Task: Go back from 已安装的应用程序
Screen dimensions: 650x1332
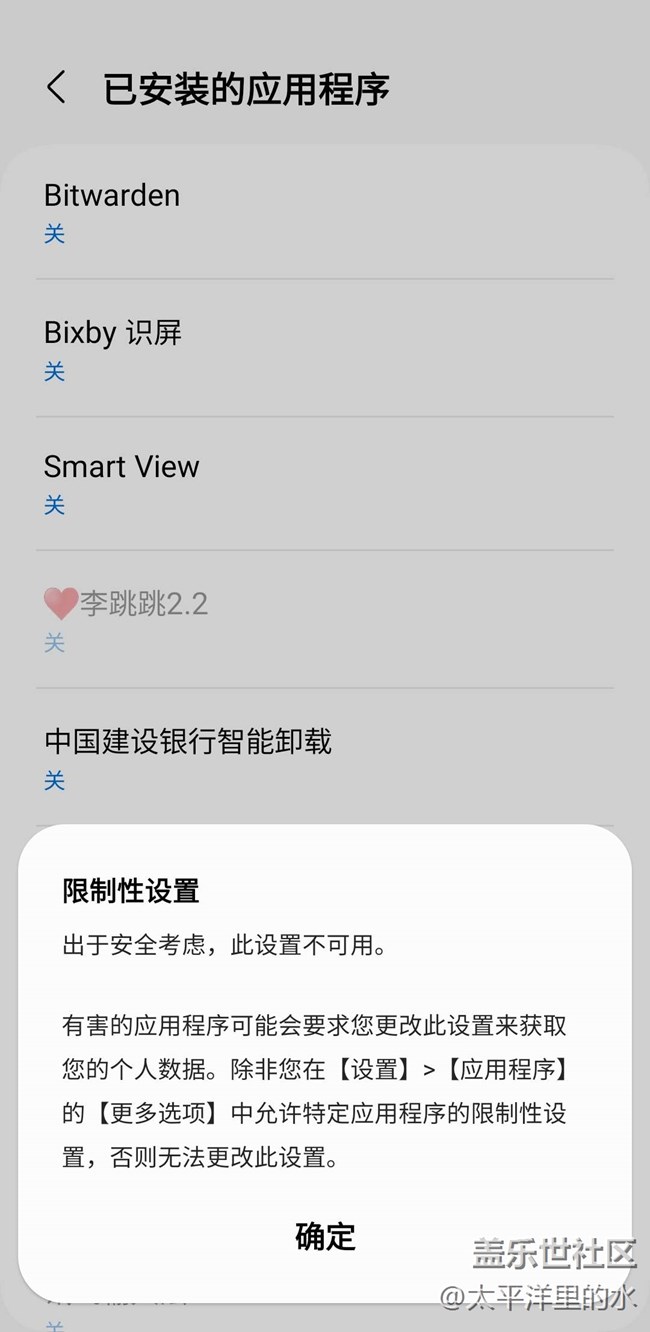Action: coord(57,88)
